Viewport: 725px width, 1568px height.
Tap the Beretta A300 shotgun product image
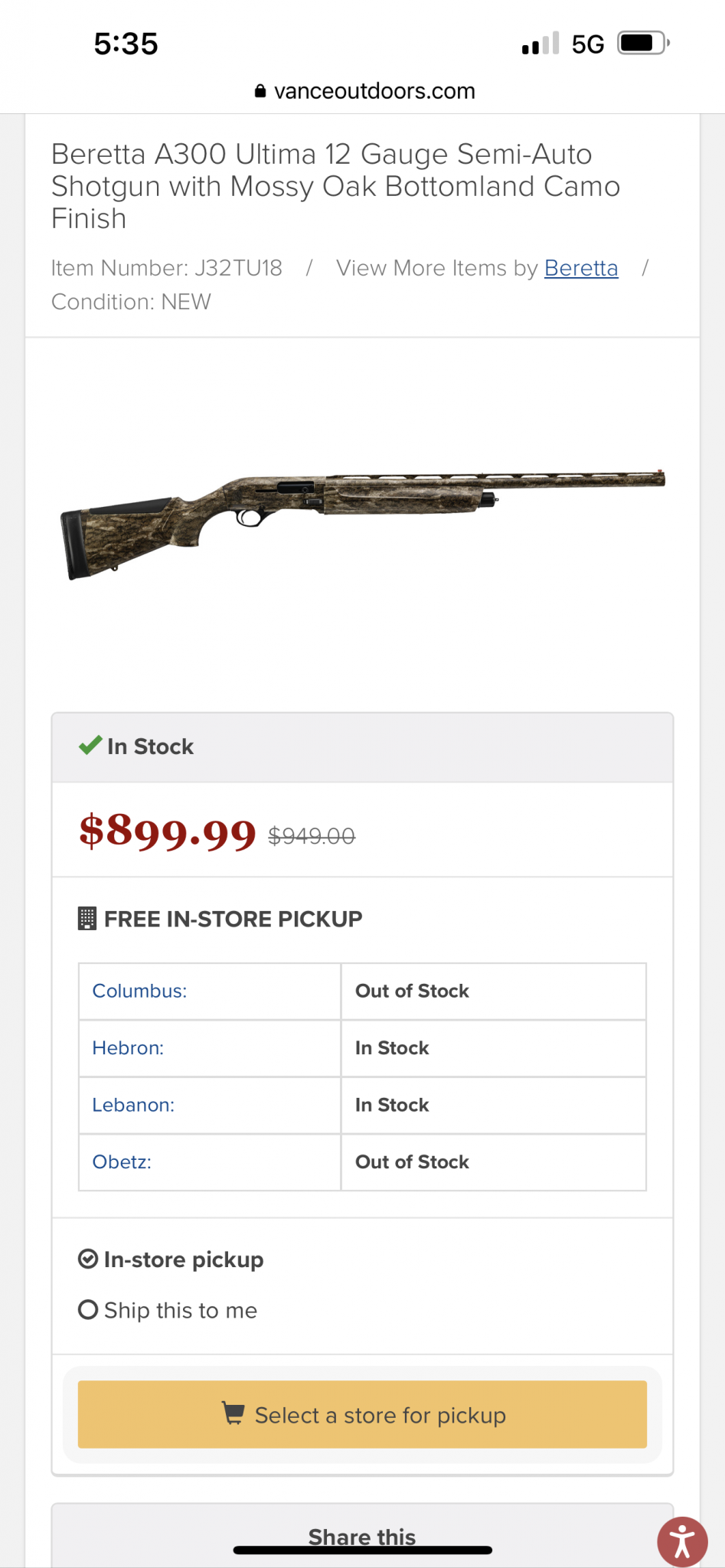[x=363, y=524]
